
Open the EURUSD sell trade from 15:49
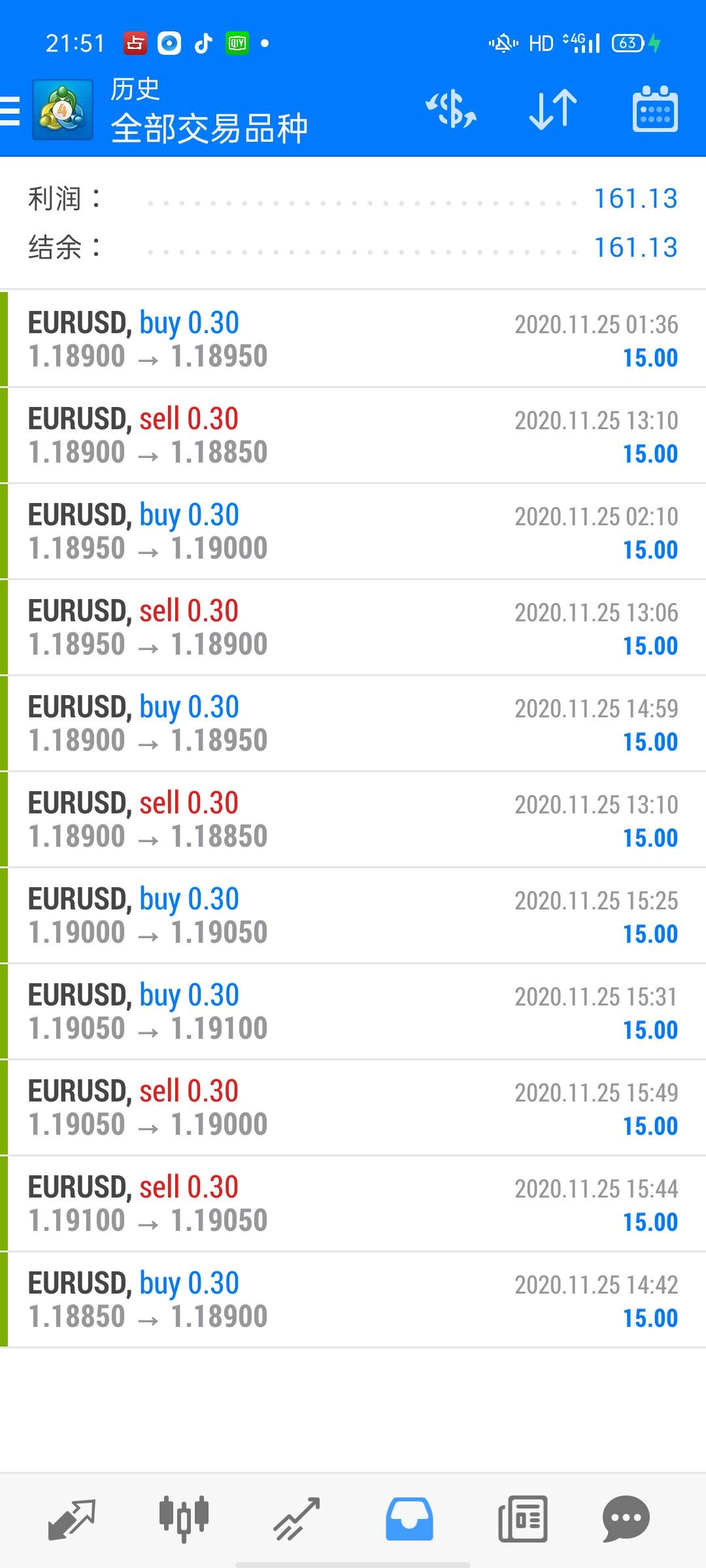click(x=353, y=1108)
